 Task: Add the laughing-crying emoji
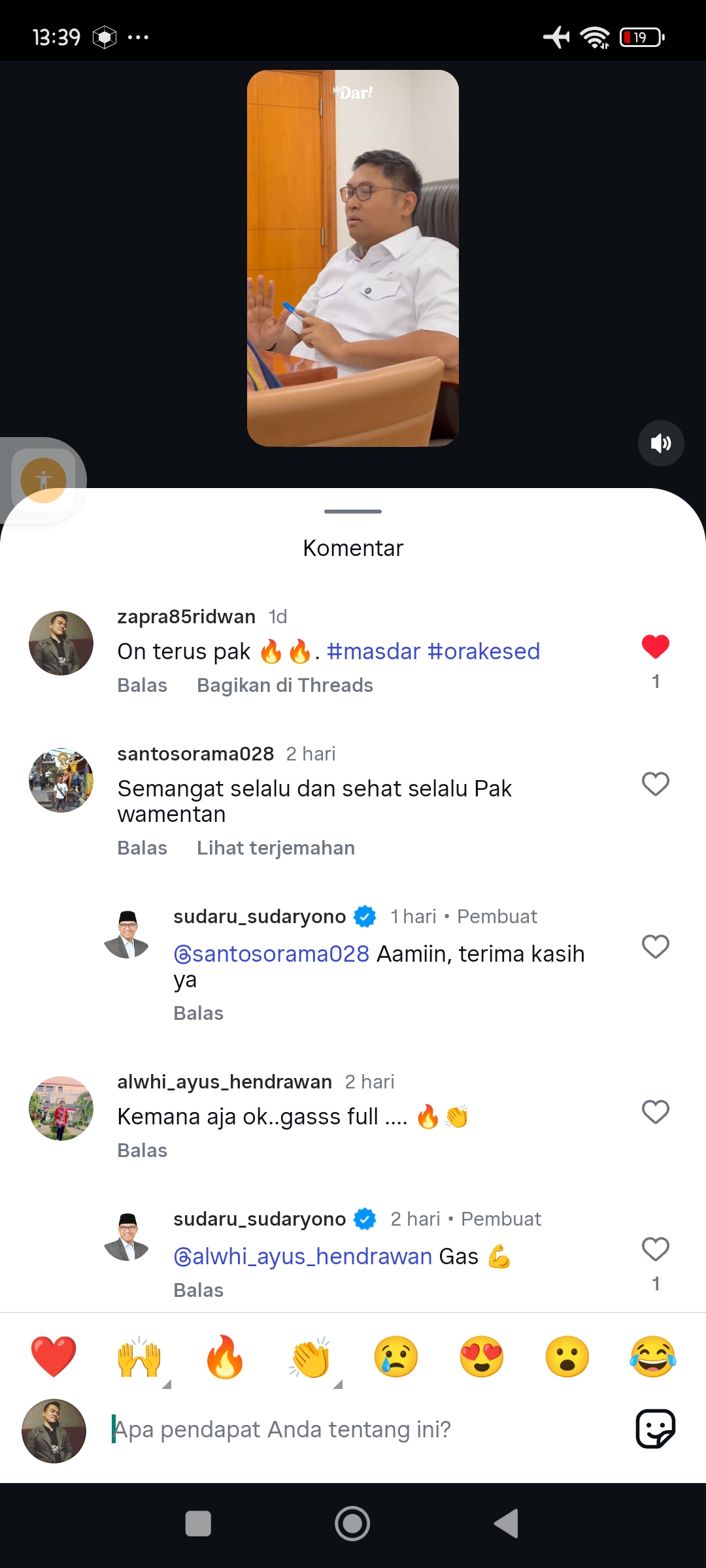(x=652, y=1356)
